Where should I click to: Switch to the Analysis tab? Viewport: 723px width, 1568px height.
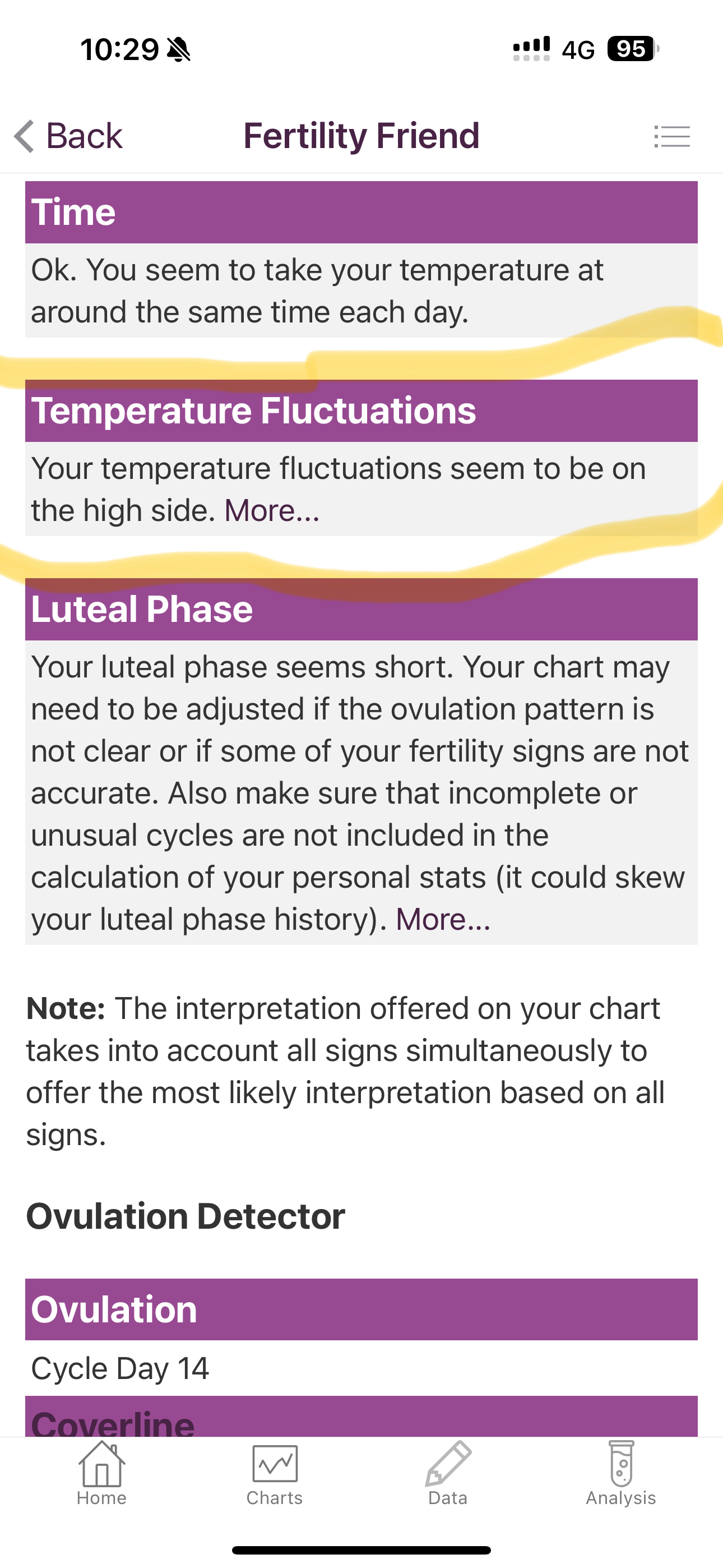(621, 1474)
